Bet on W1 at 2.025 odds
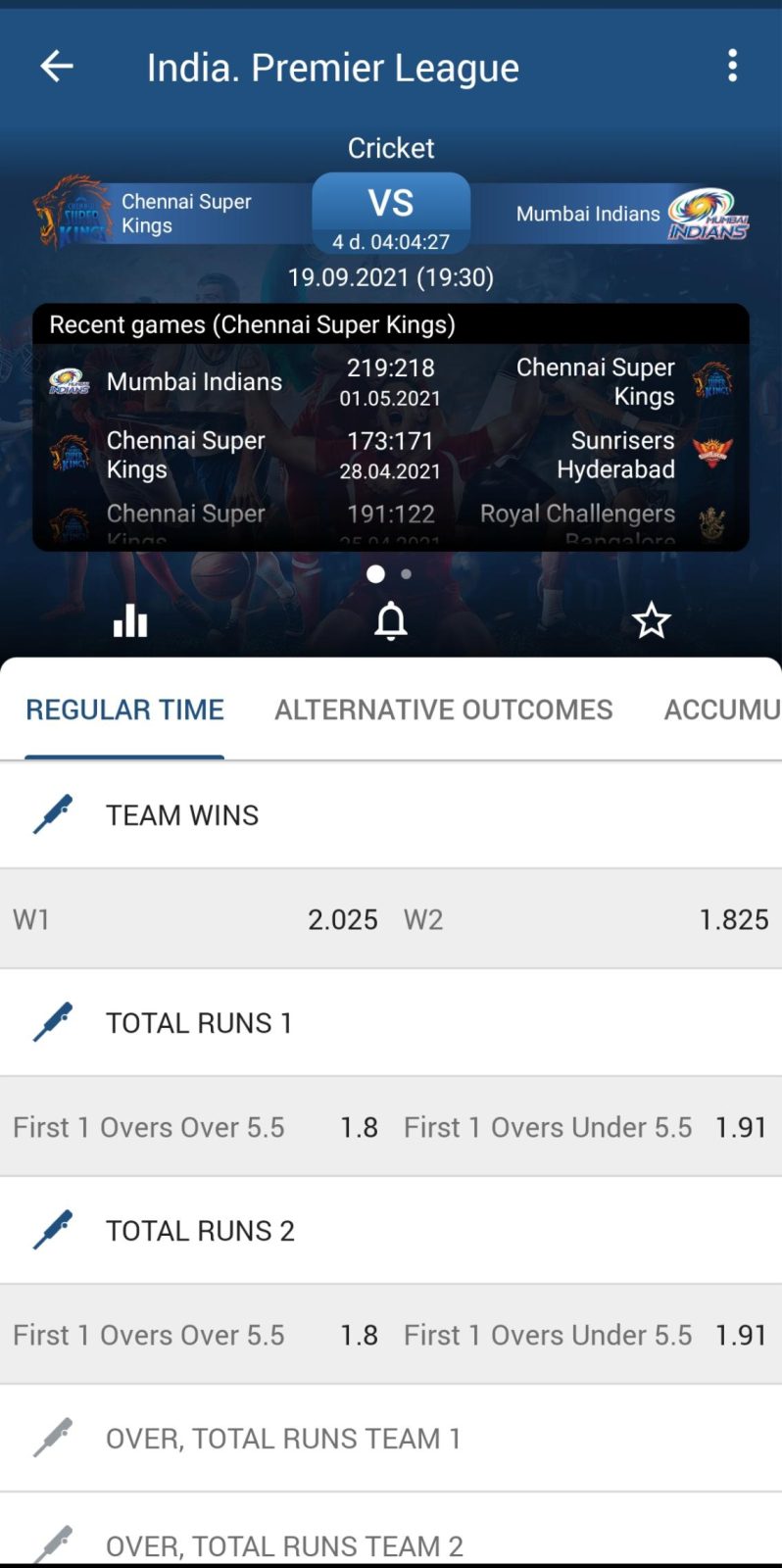782x1568 pixels. (195, 919)
